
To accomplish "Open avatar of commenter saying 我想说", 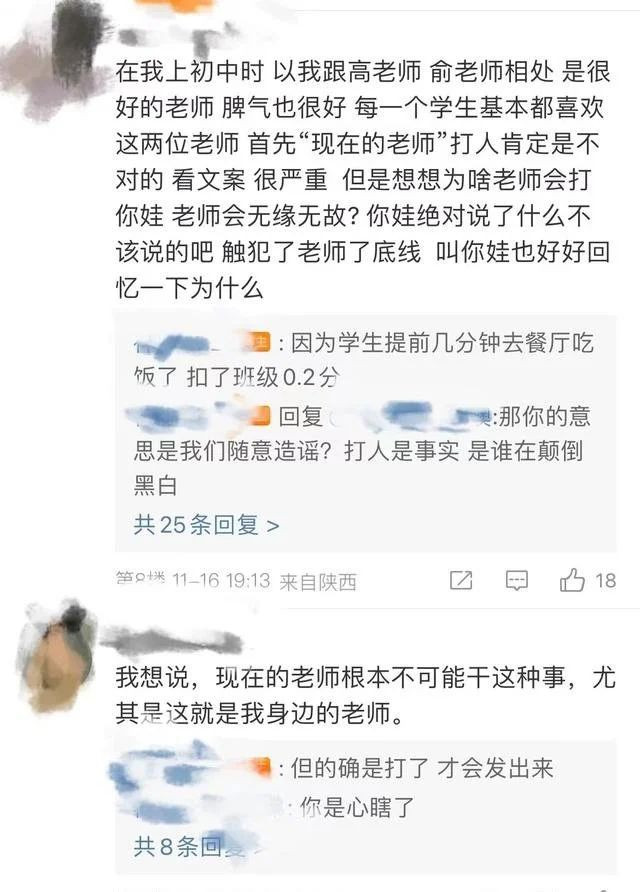I will pyautogui.click(x=60, y=654).
